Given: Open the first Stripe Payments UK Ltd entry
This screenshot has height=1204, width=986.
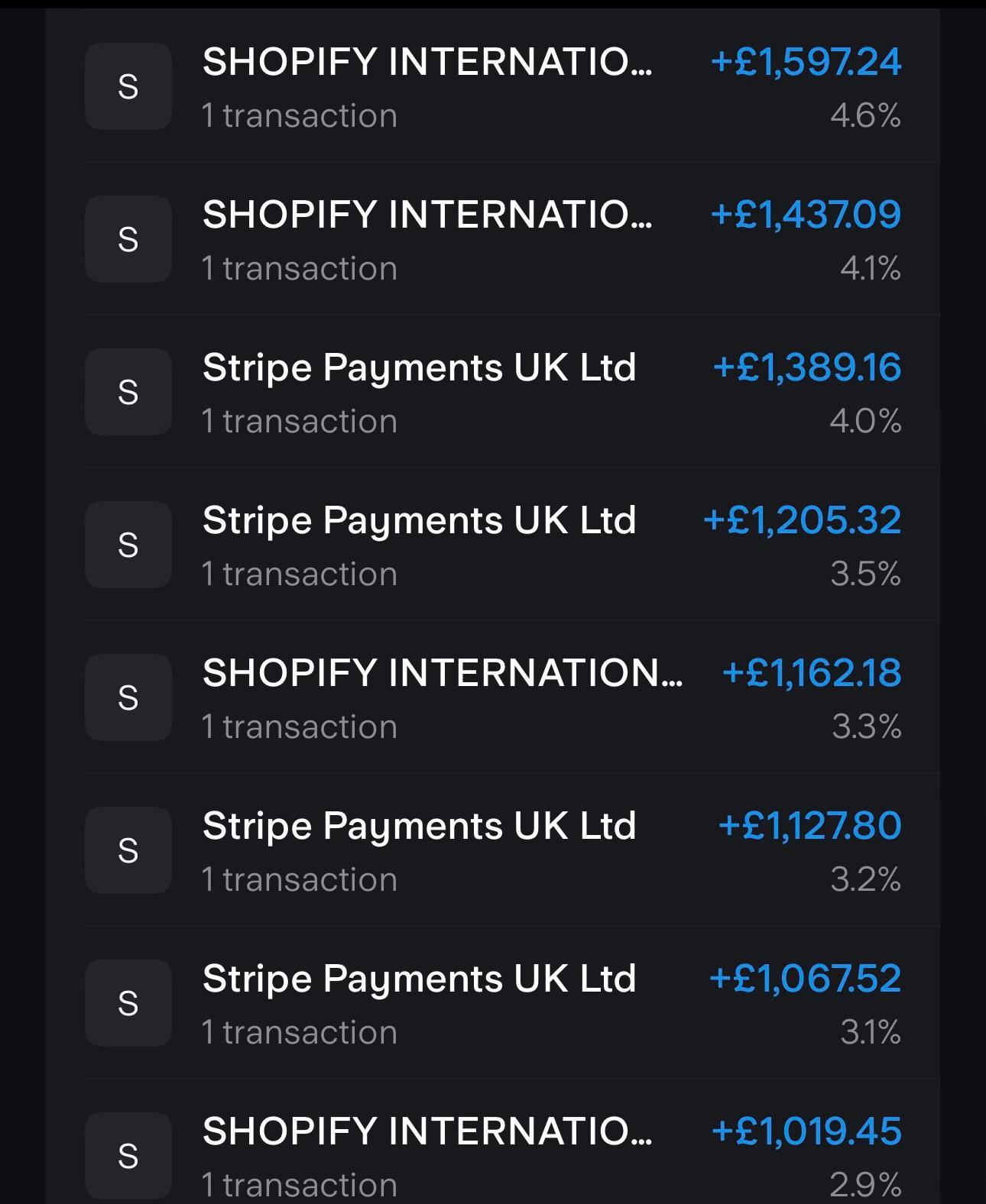Looking at the screenshot, I should [x=419, y=367].
